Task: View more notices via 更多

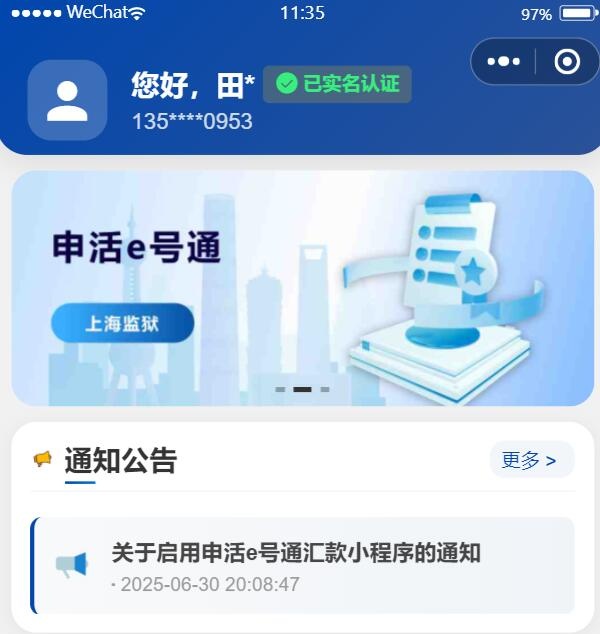Action: (x=530, y=460)
